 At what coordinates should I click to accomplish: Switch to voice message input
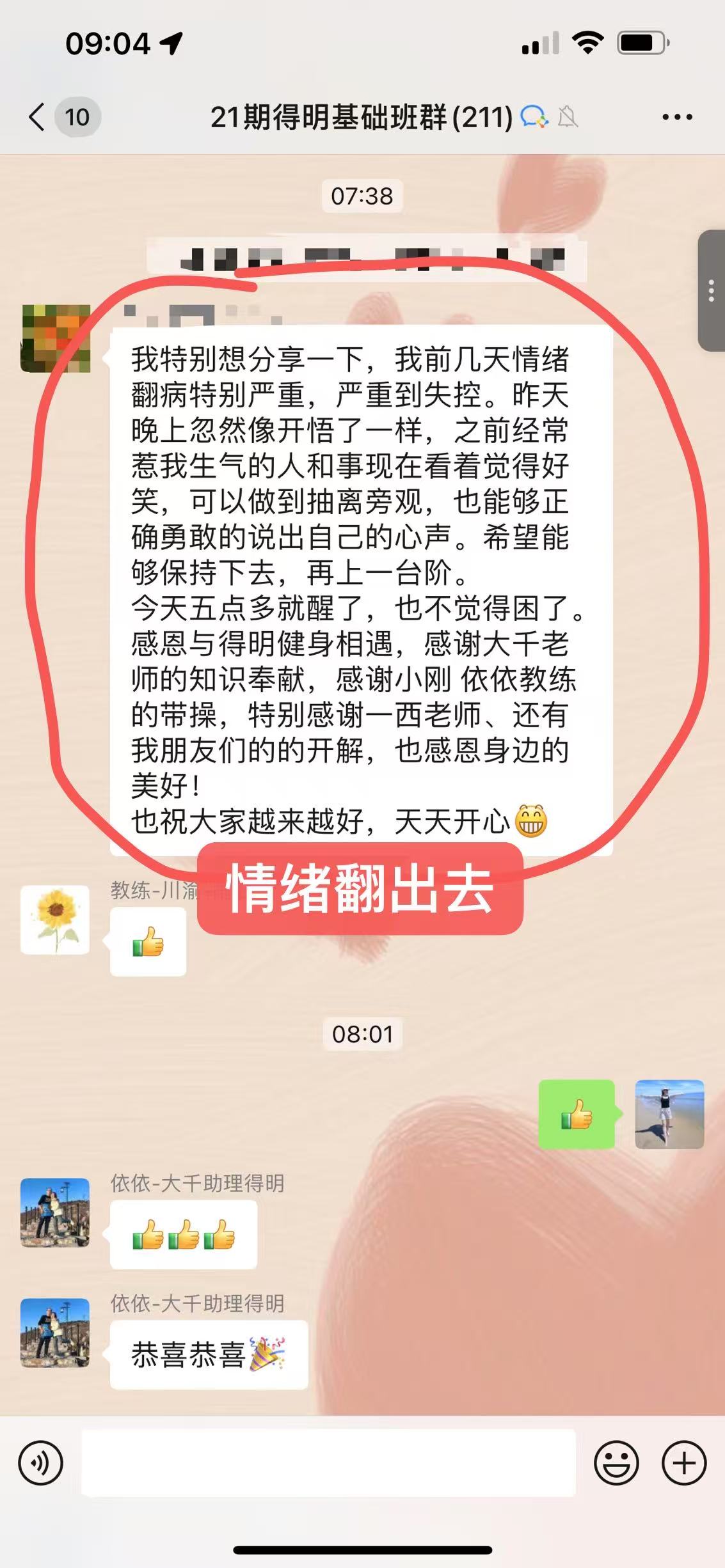tap(41, 1462)
